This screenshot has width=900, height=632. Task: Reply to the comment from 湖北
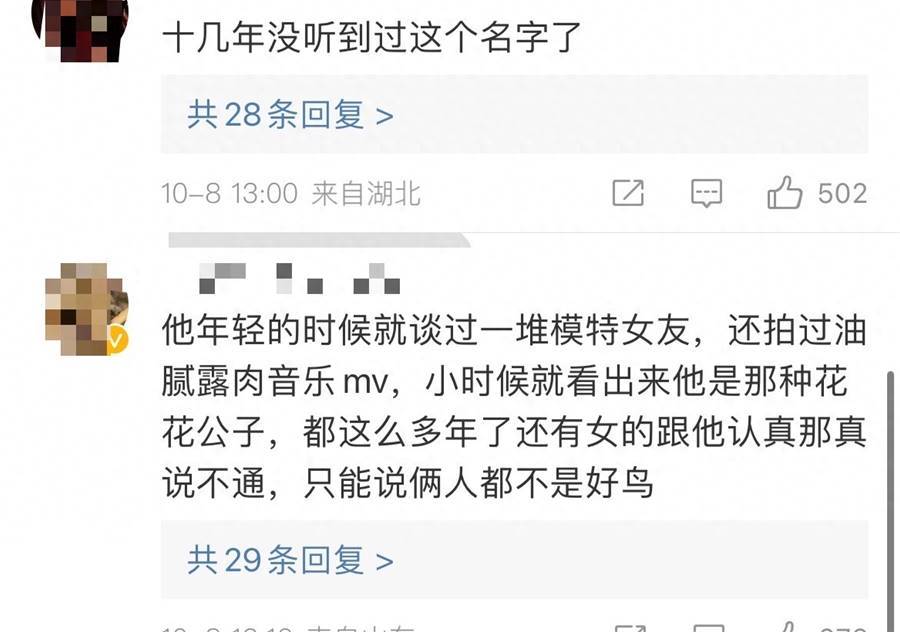pyautogui.click(x=706, y=192)
